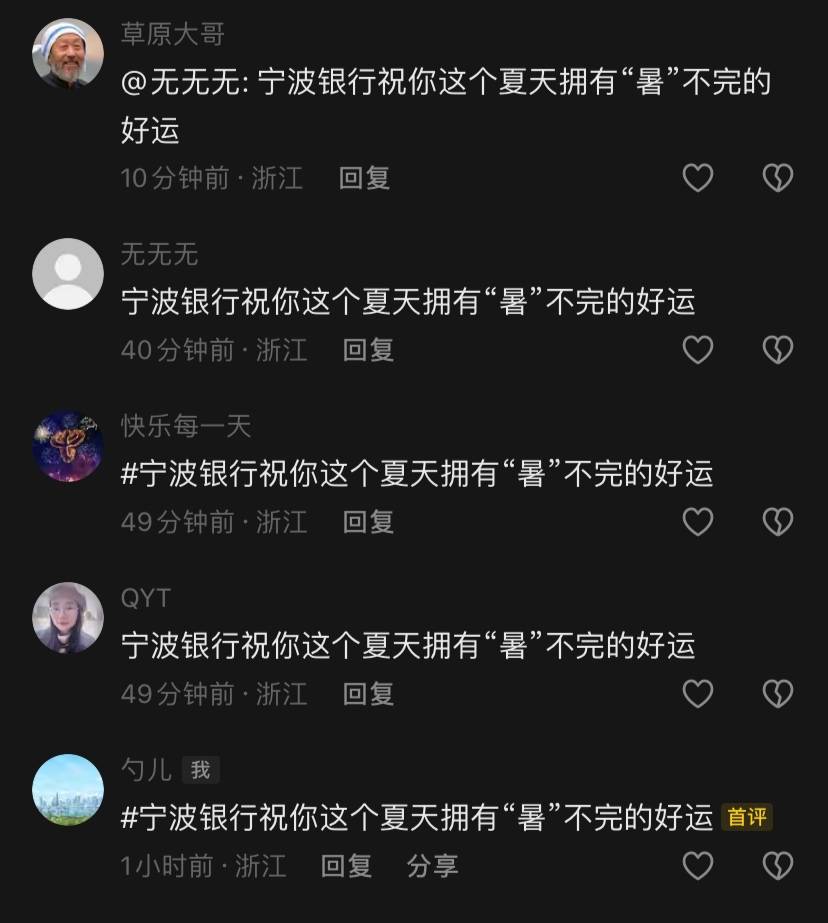
Task: Reply to 勺儿's comment
Action: (346, 866)
